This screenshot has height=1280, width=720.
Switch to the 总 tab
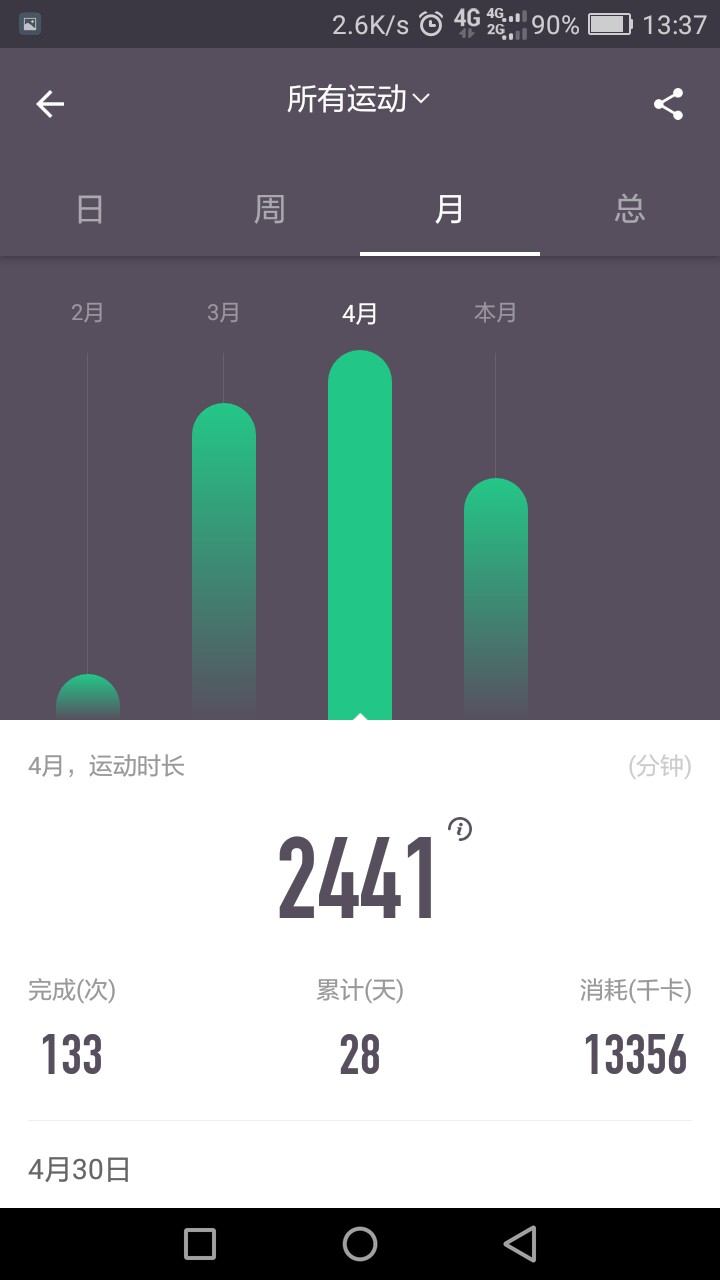(x=630, y=209)
